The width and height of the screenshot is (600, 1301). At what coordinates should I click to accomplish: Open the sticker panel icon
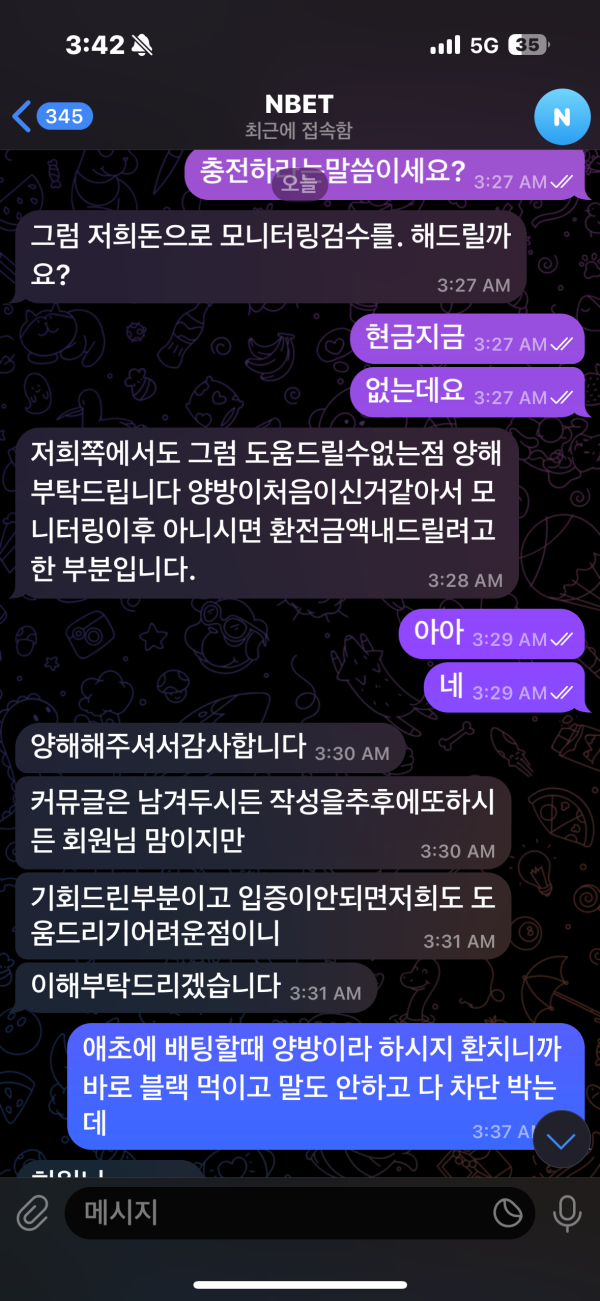click(x=508, y=1213)
